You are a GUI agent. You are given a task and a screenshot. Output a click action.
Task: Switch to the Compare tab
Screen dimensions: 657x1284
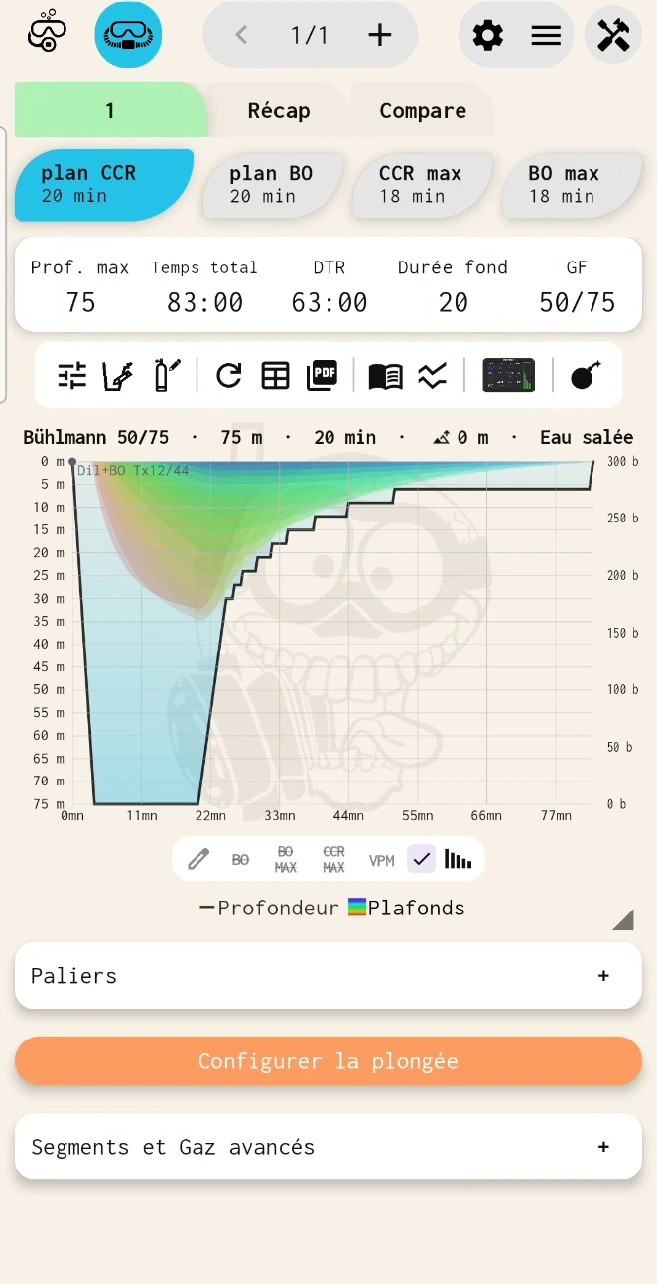(x=423, y=110)
